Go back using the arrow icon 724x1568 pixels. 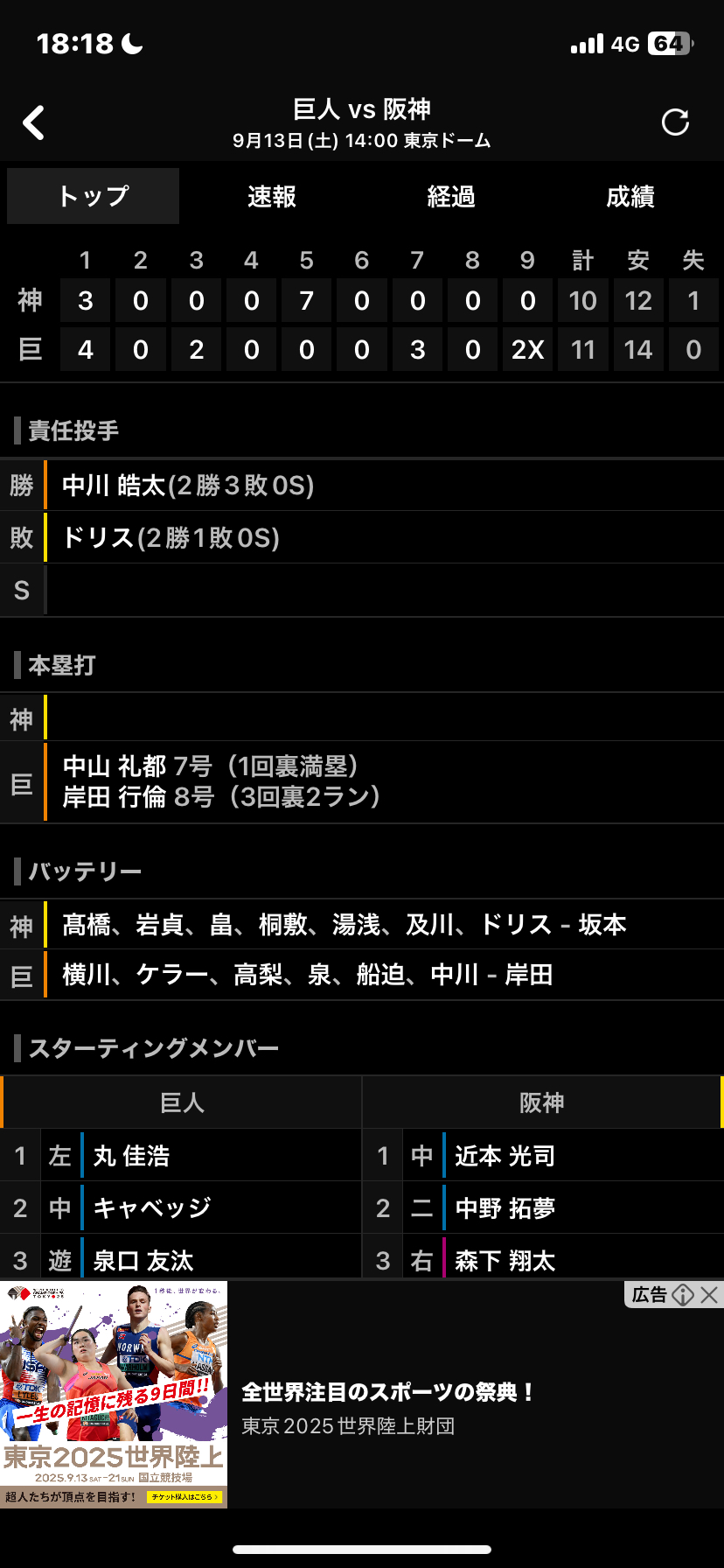pos(34,123)
